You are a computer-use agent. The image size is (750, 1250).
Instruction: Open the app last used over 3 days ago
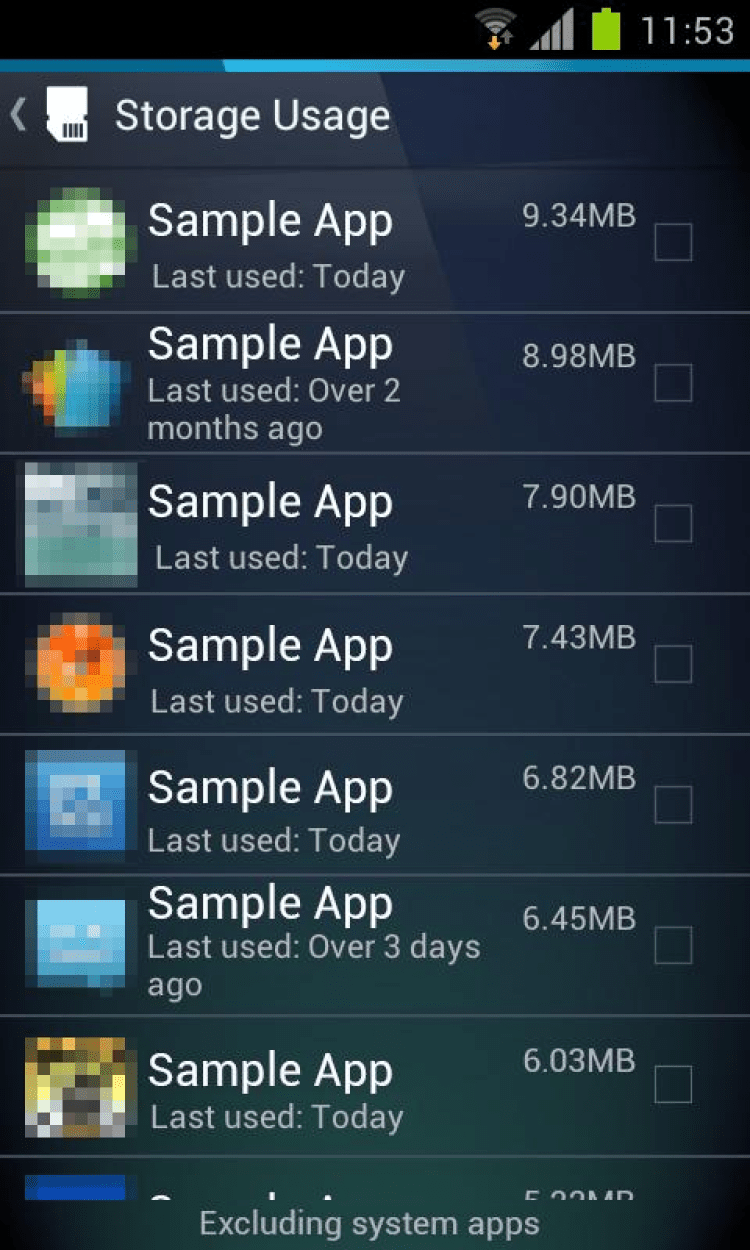(300, 945)
